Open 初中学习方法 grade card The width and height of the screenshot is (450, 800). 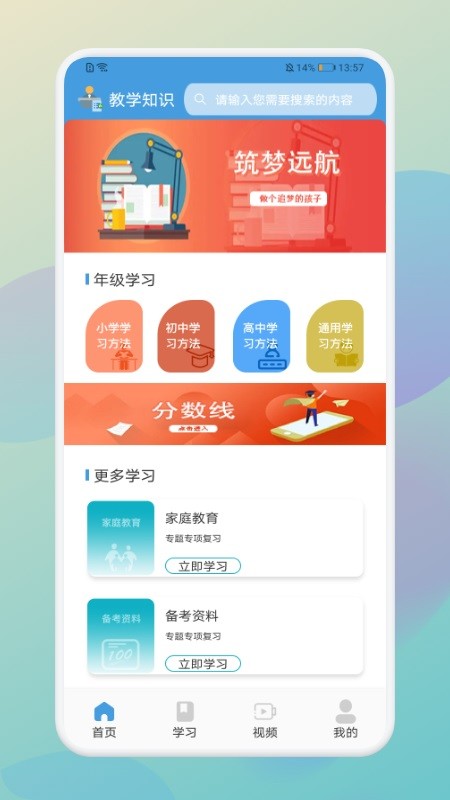[186, 336]
